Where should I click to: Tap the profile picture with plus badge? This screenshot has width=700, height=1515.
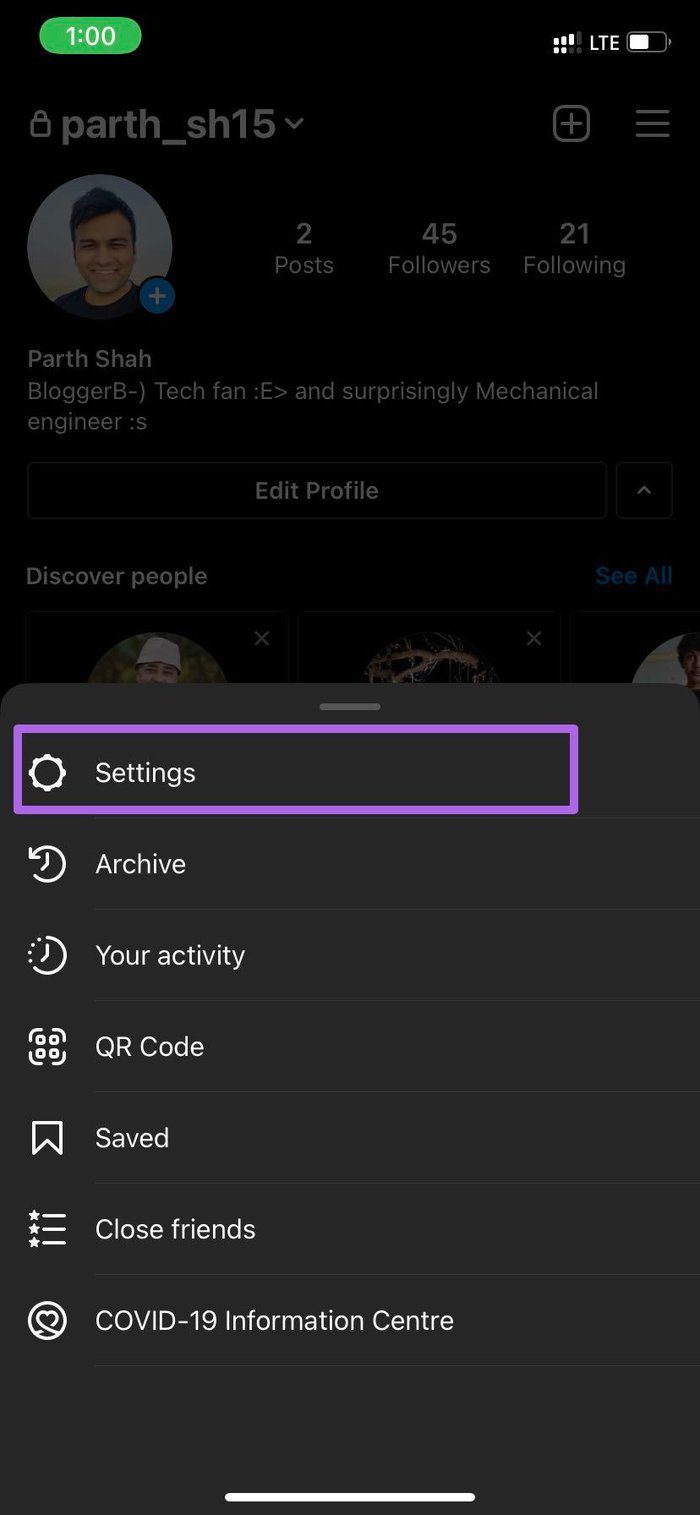pos(100,246)
